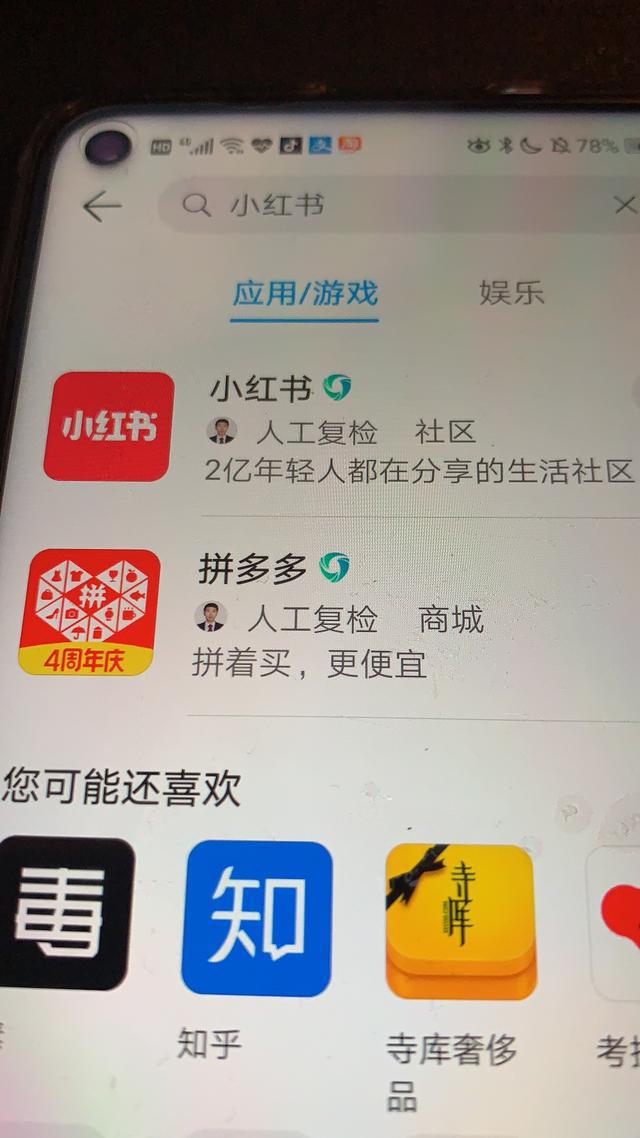Select the 应用/游戏 tab
640x1138 pixels.
305,294
